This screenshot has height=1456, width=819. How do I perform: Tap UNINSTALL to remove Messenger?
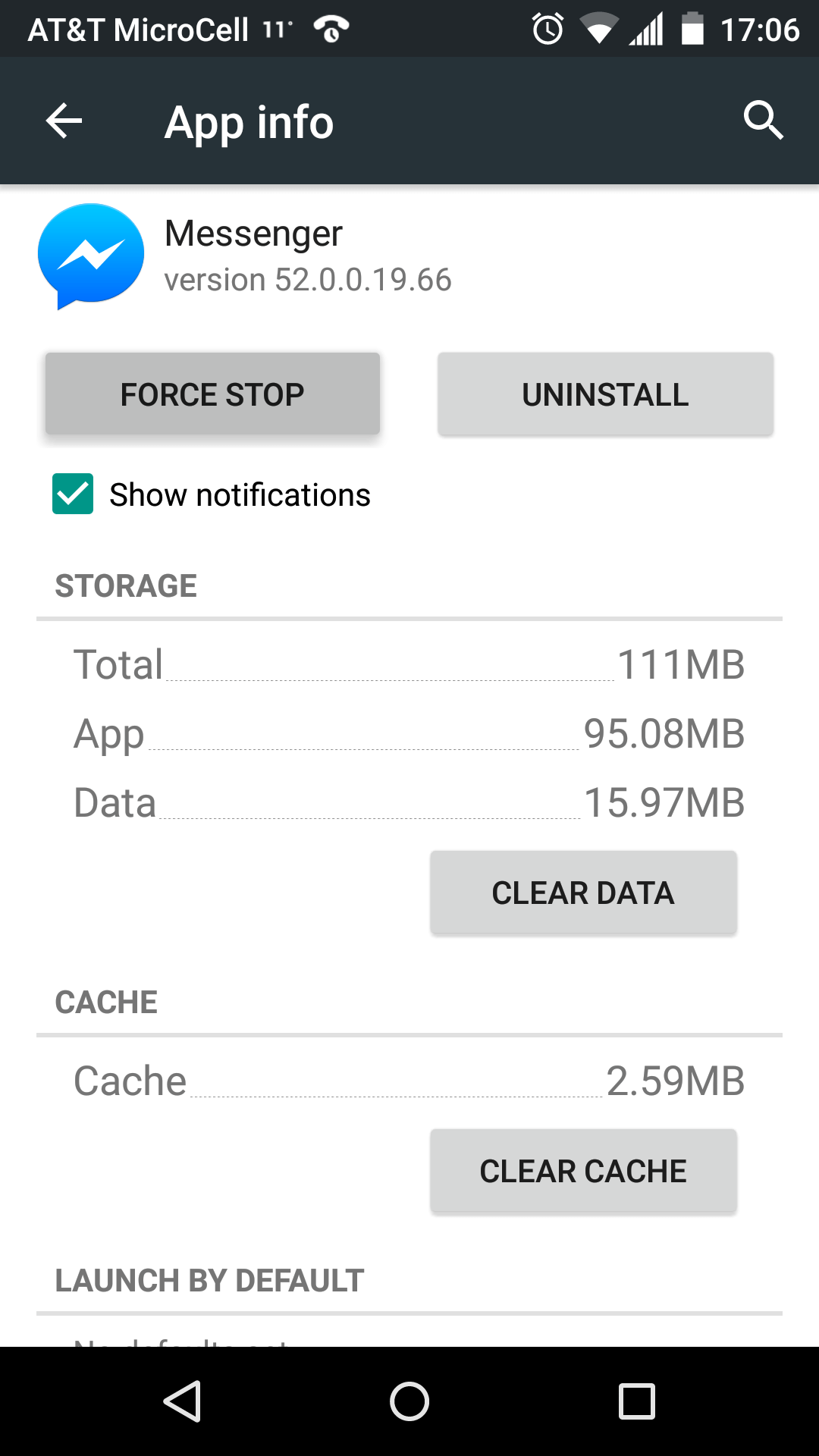pos(604,394)
